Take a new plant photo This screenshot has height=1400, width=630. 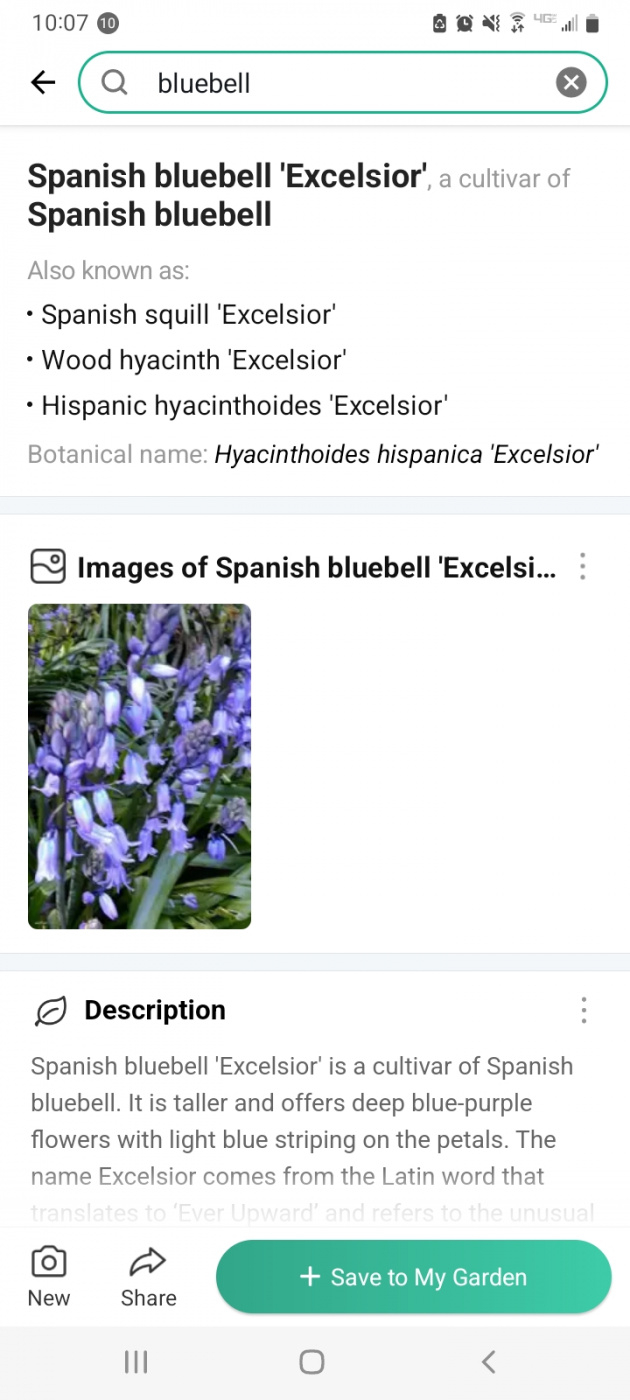pyautogui.click(x=49, y=1276)
